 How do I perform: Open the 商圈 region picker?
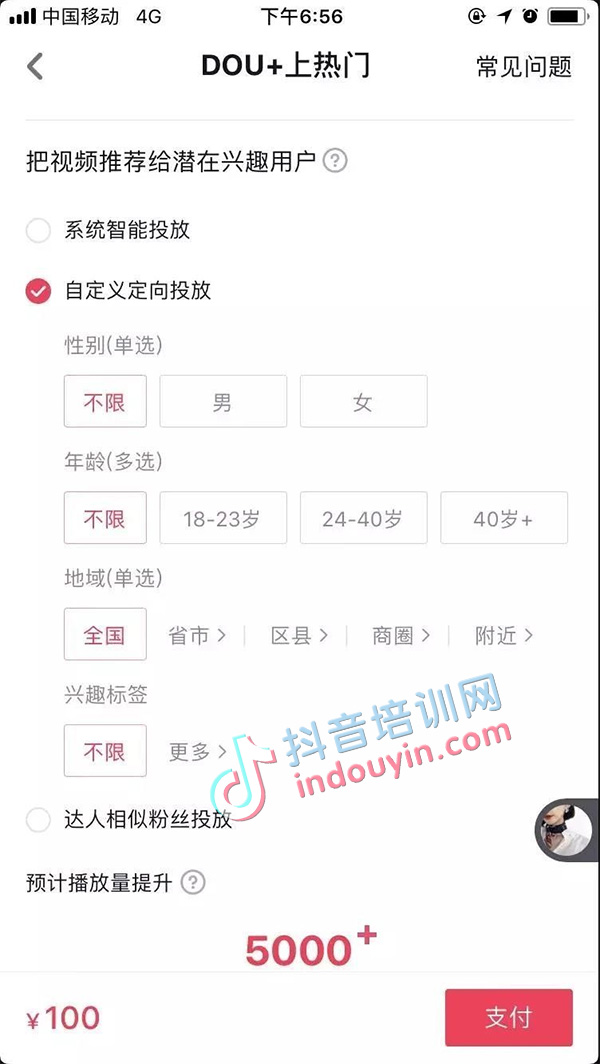click(401, 635)
